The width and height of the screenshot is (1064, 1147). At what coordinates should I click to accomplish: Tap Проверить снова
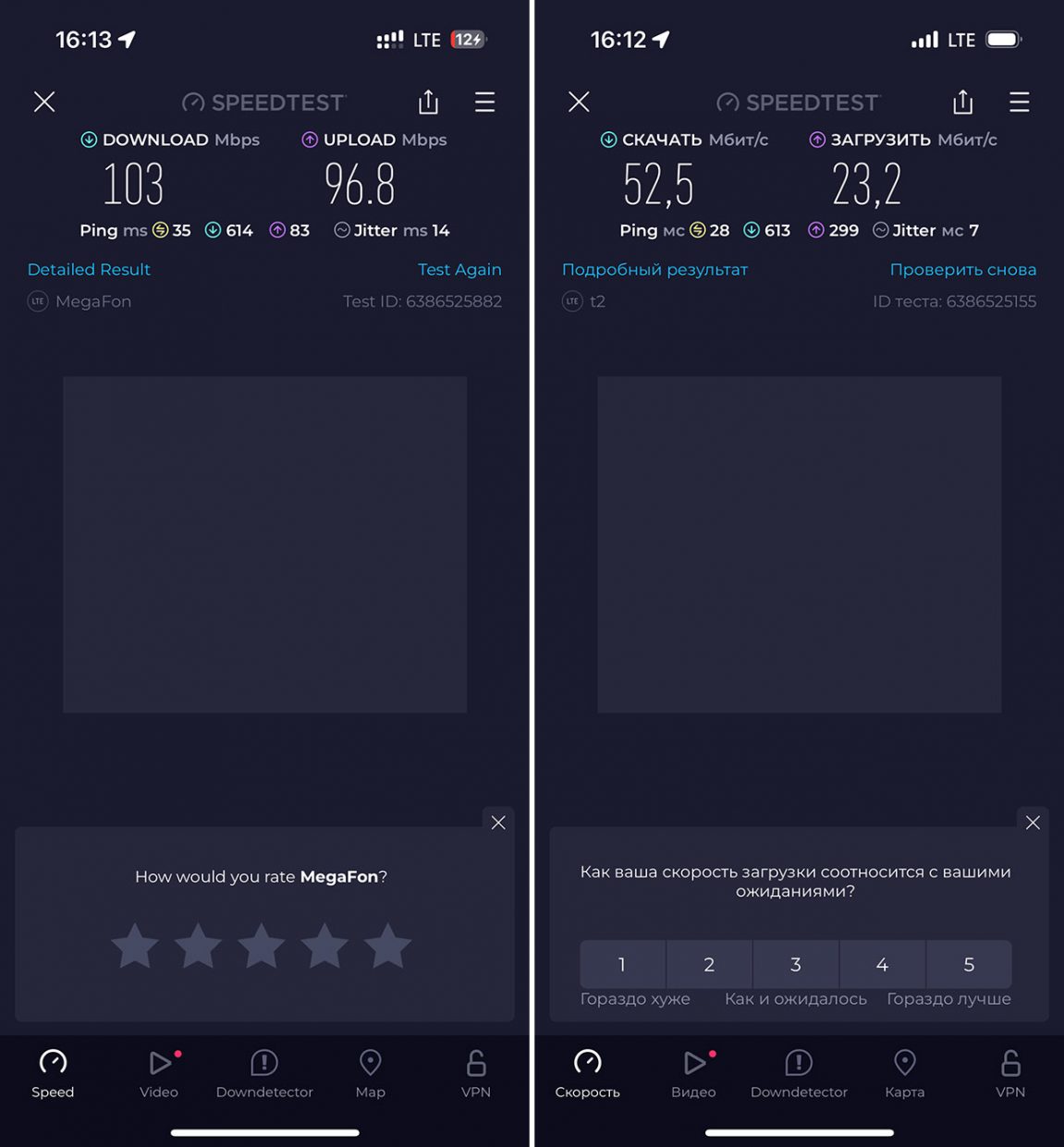click(x=962, y=270)
